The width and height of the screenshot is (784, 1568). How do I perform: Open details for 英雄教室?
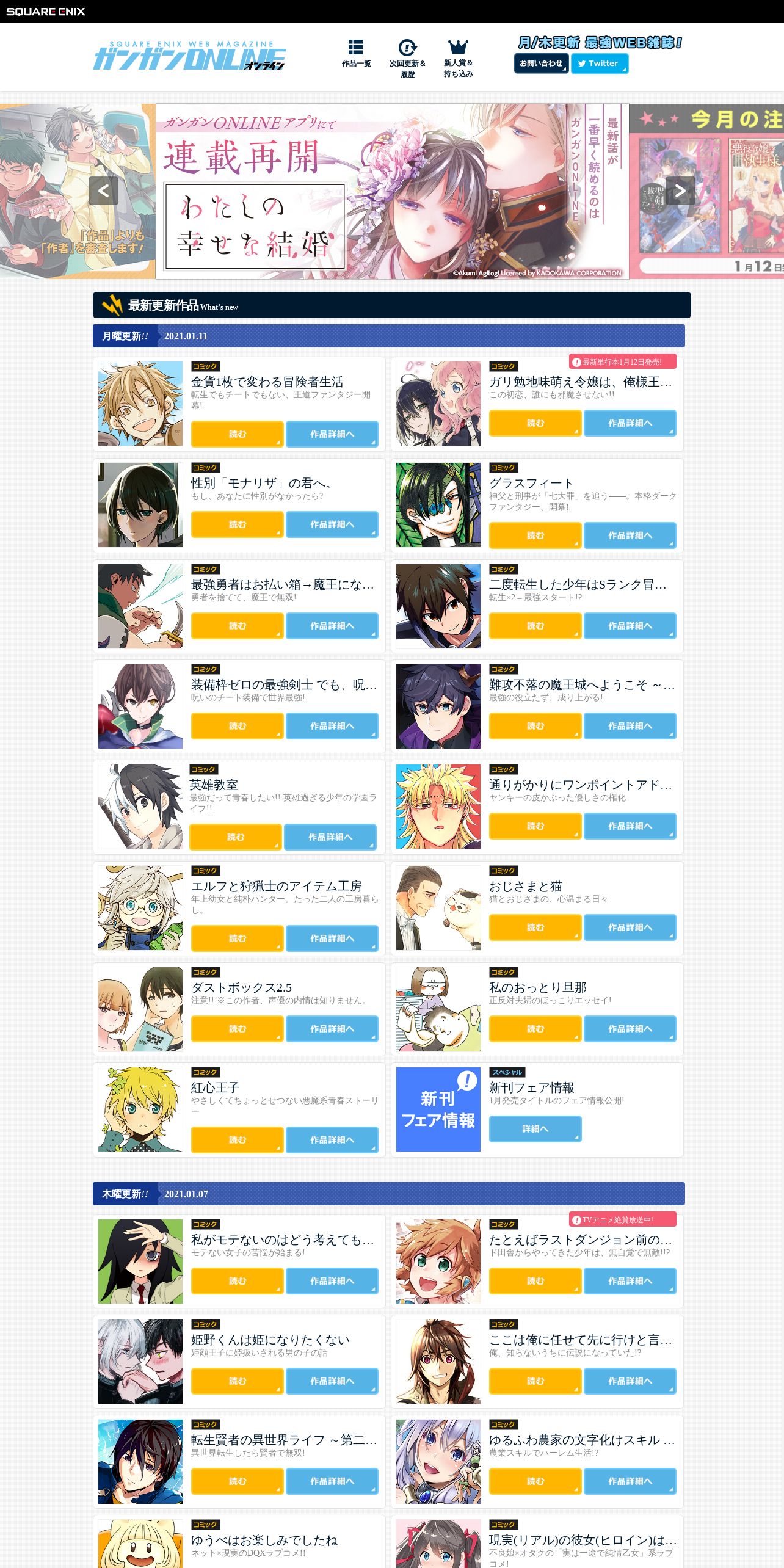(330, 837)
